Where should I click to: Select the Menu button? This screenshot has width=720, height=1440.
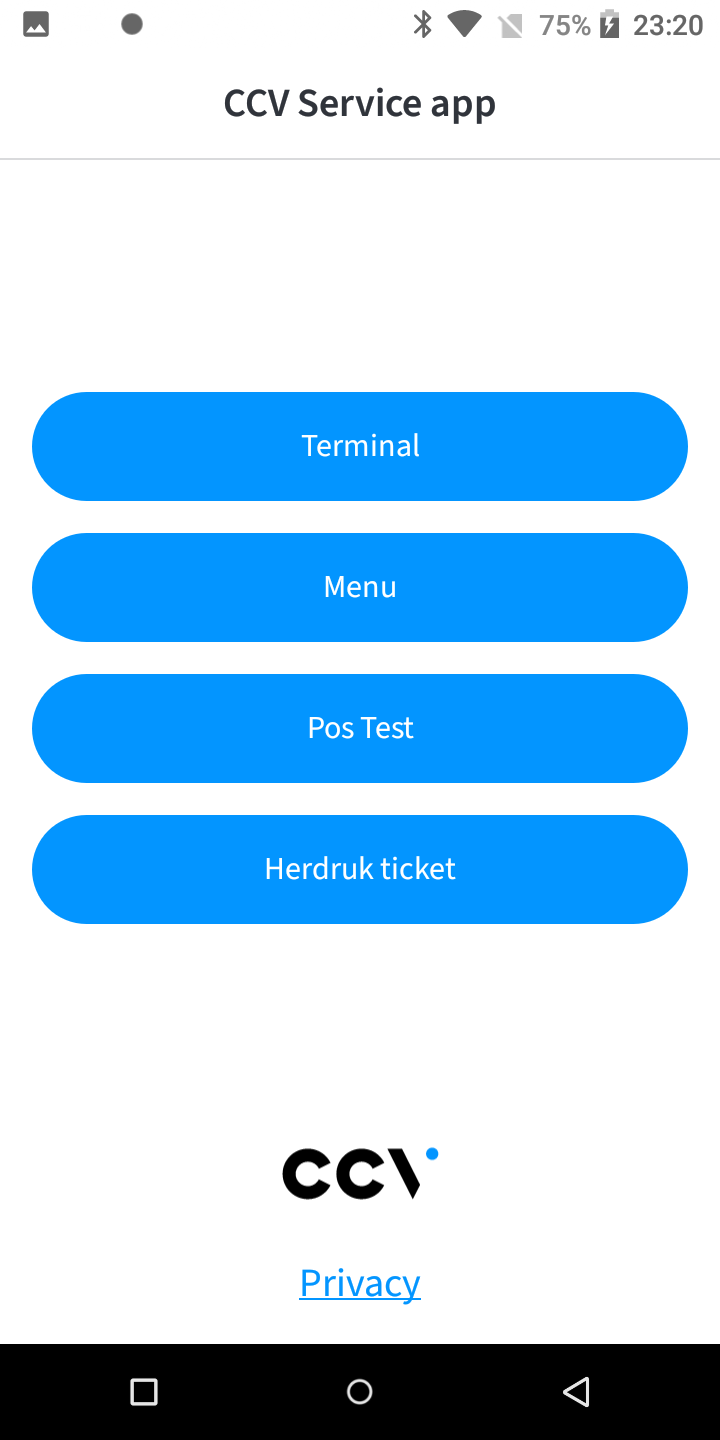coord(360,587)
